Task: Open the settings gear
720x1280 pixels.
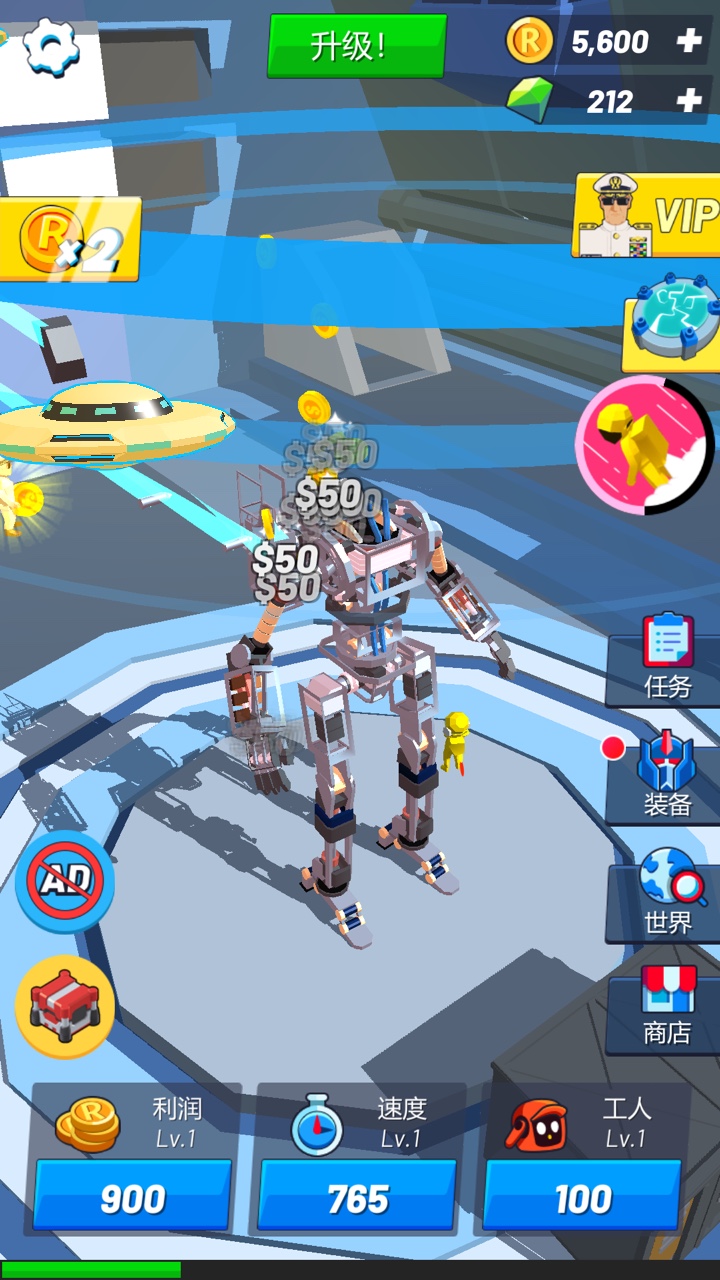Action: 50,47
